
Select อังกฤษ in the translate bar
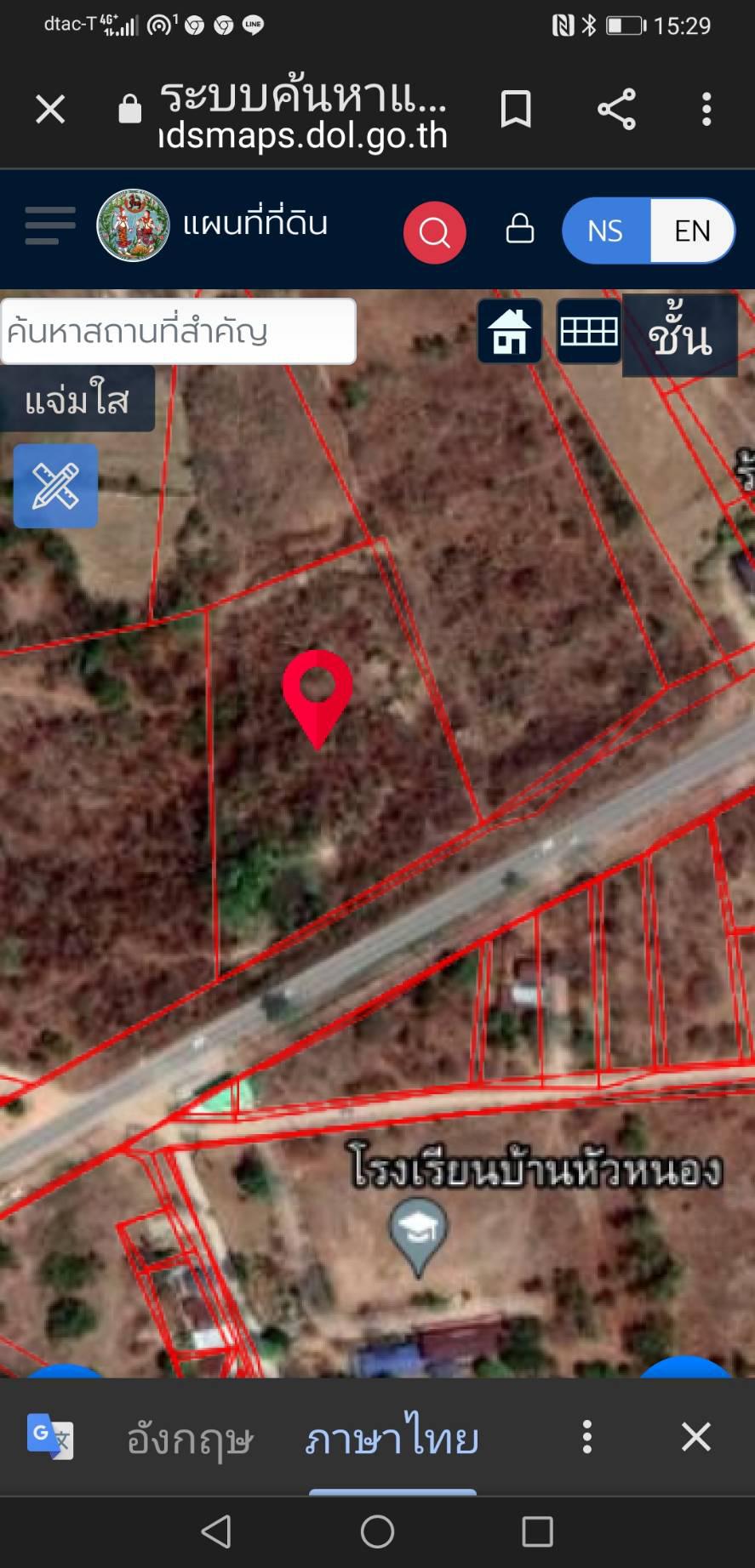coord(190,1440)
